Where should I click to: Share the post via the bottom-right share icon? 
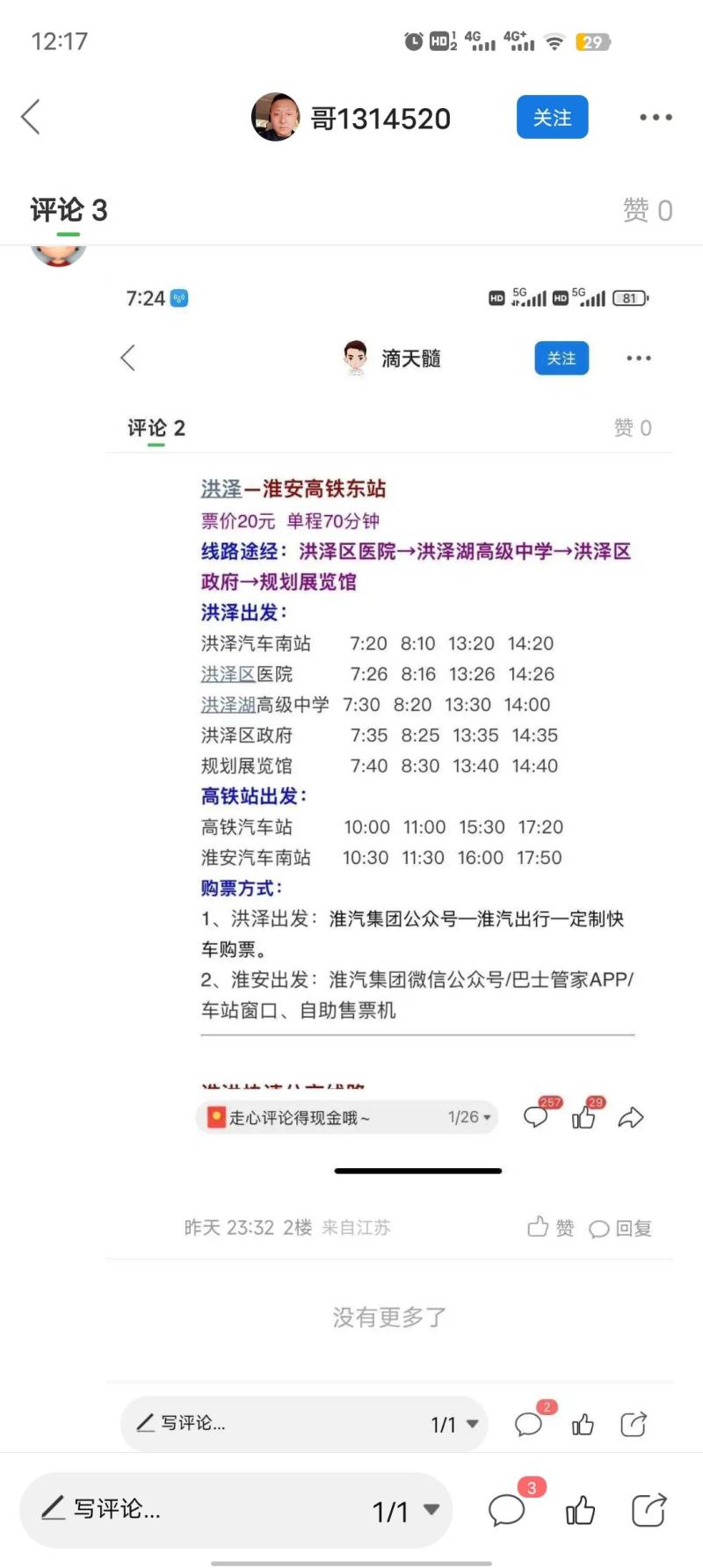tap(649, 1510)
